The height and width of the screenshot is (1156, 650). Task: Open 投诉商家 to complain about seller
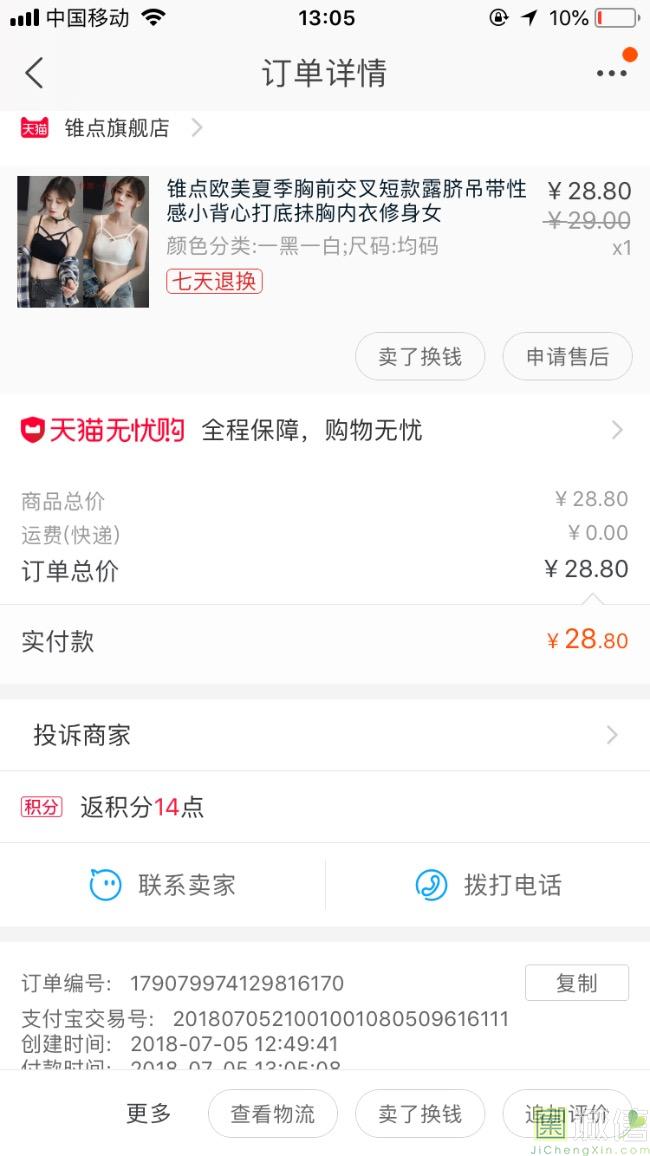pos(324,735)
